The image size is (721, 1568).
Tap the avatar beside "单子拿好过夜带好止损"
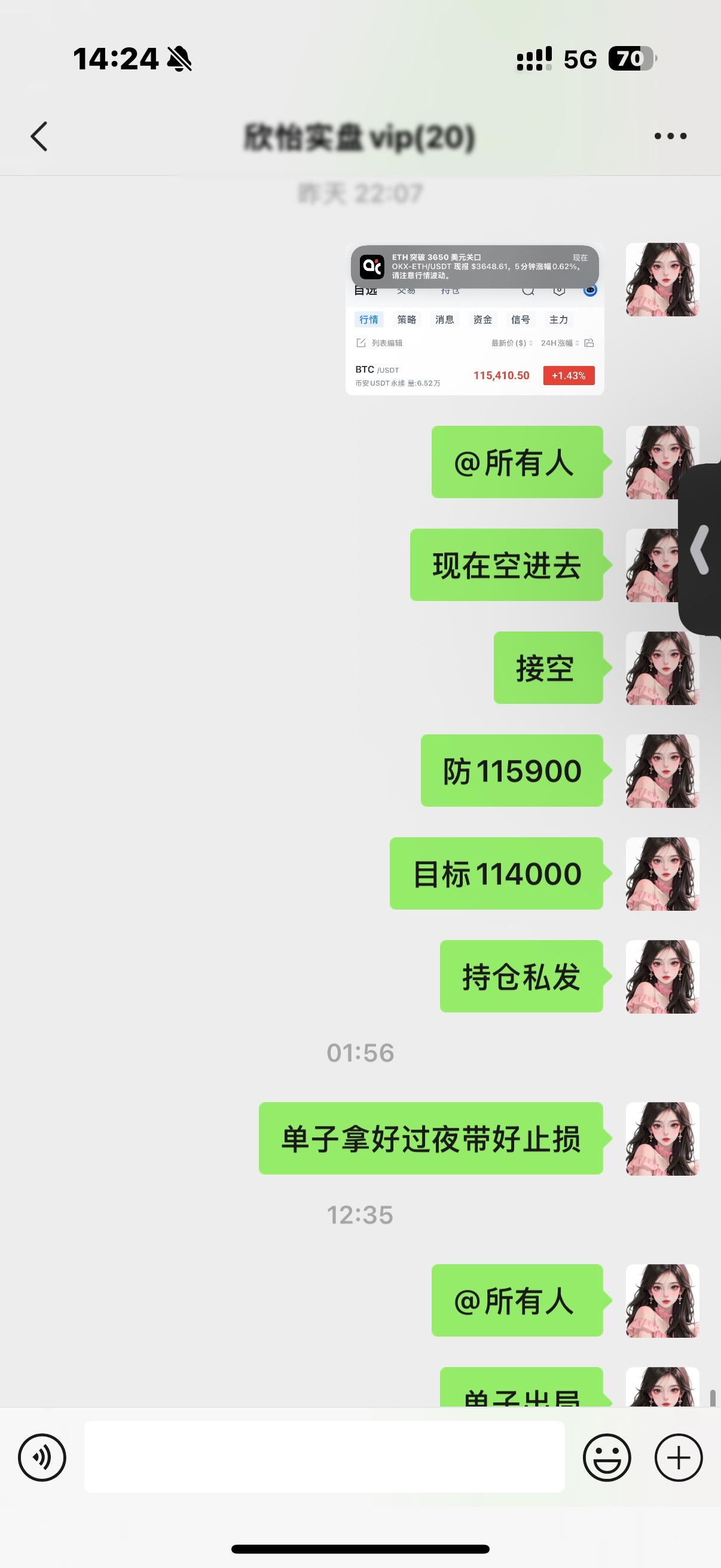click(662, 1138)
